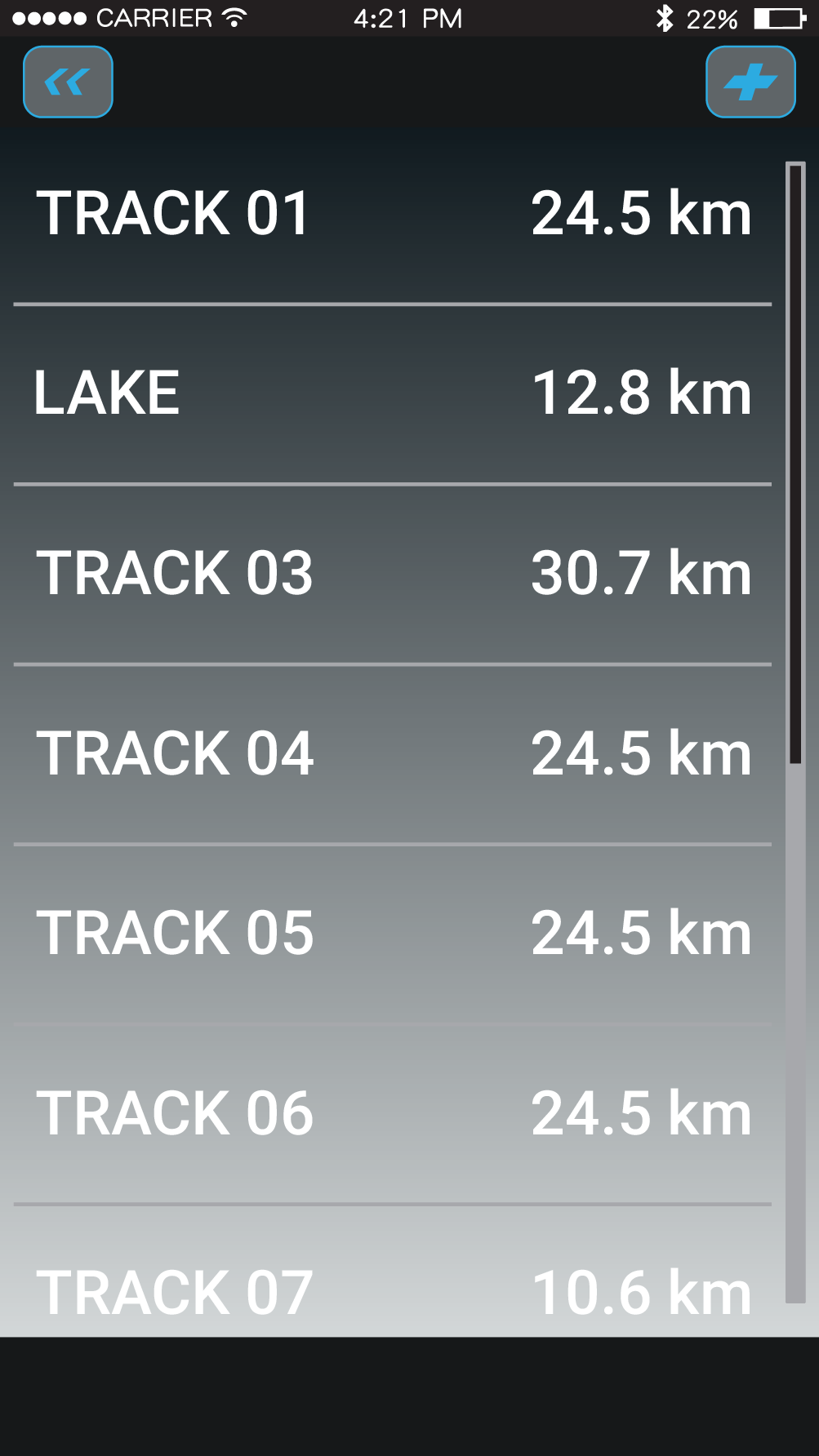
Task: Select the LAKE track row
Action: pyautogui.click(x=392, y=393)
